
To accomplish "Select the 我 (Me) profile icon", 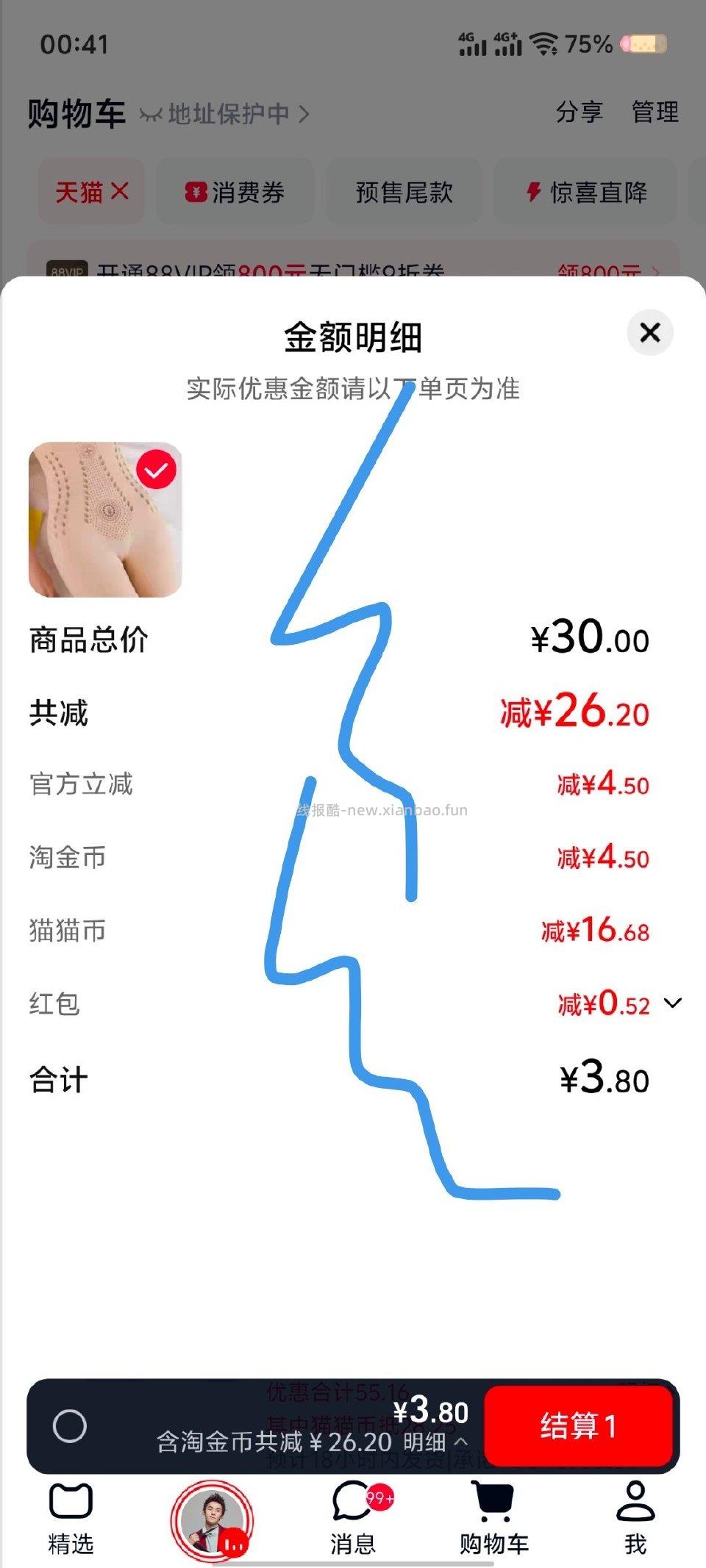I will pos(635,1500).
